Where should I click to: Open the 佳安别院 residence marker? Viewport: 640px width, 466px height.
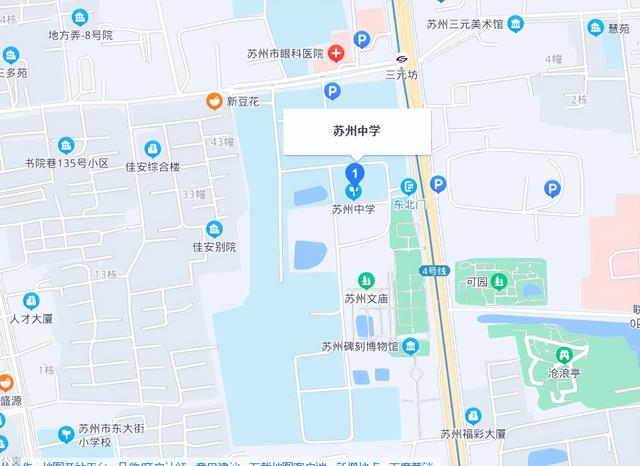pos(213,229)
